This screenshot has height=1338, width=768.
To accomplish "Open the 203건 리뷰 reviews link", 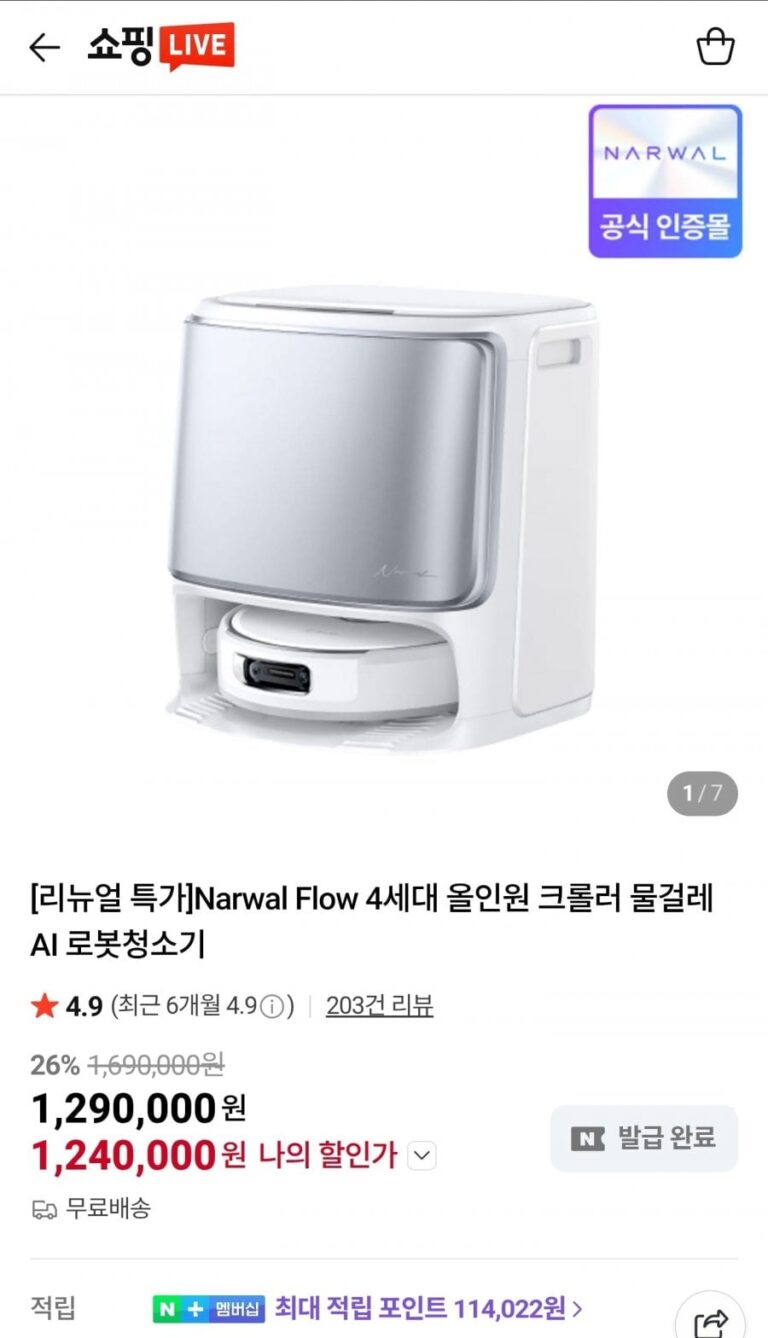I will click(379, 1005).
